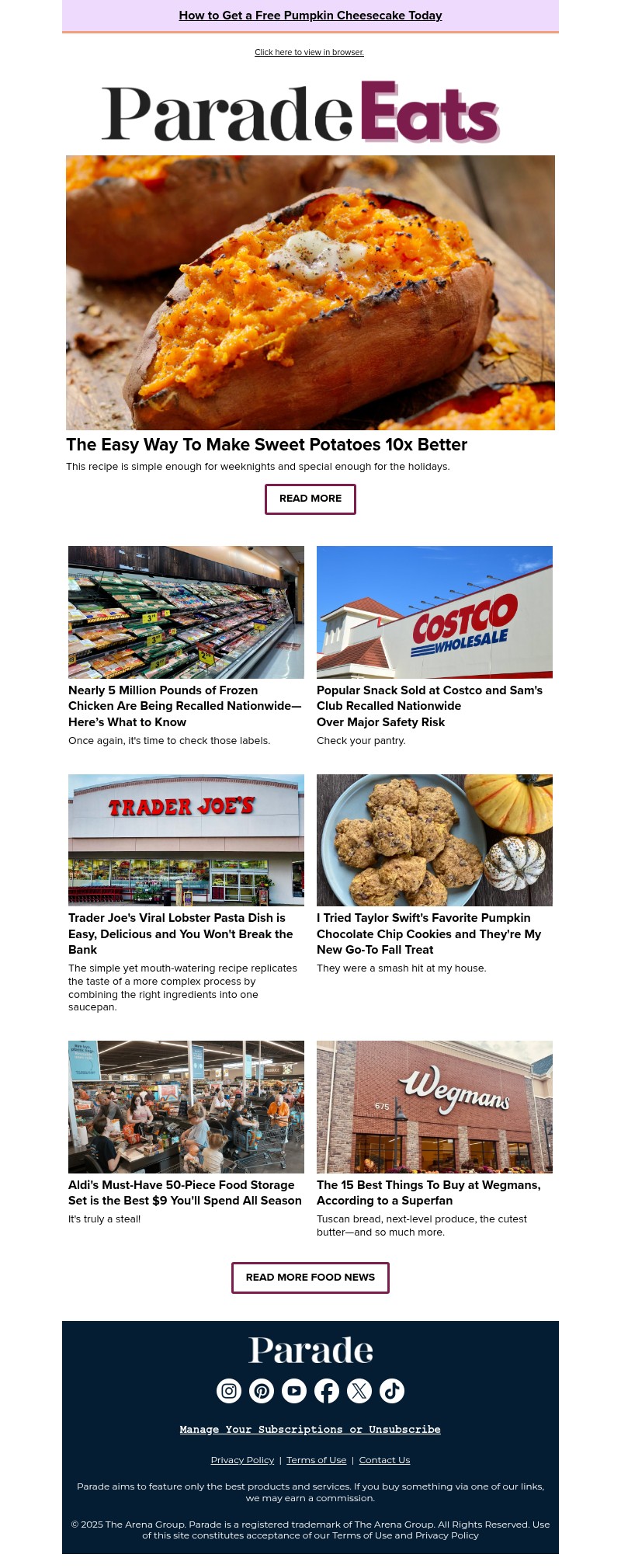The height and width of the screenshot is (1568, 621).
Task: Visit Parade's TikTok account
Action: tap(392, 1391)
